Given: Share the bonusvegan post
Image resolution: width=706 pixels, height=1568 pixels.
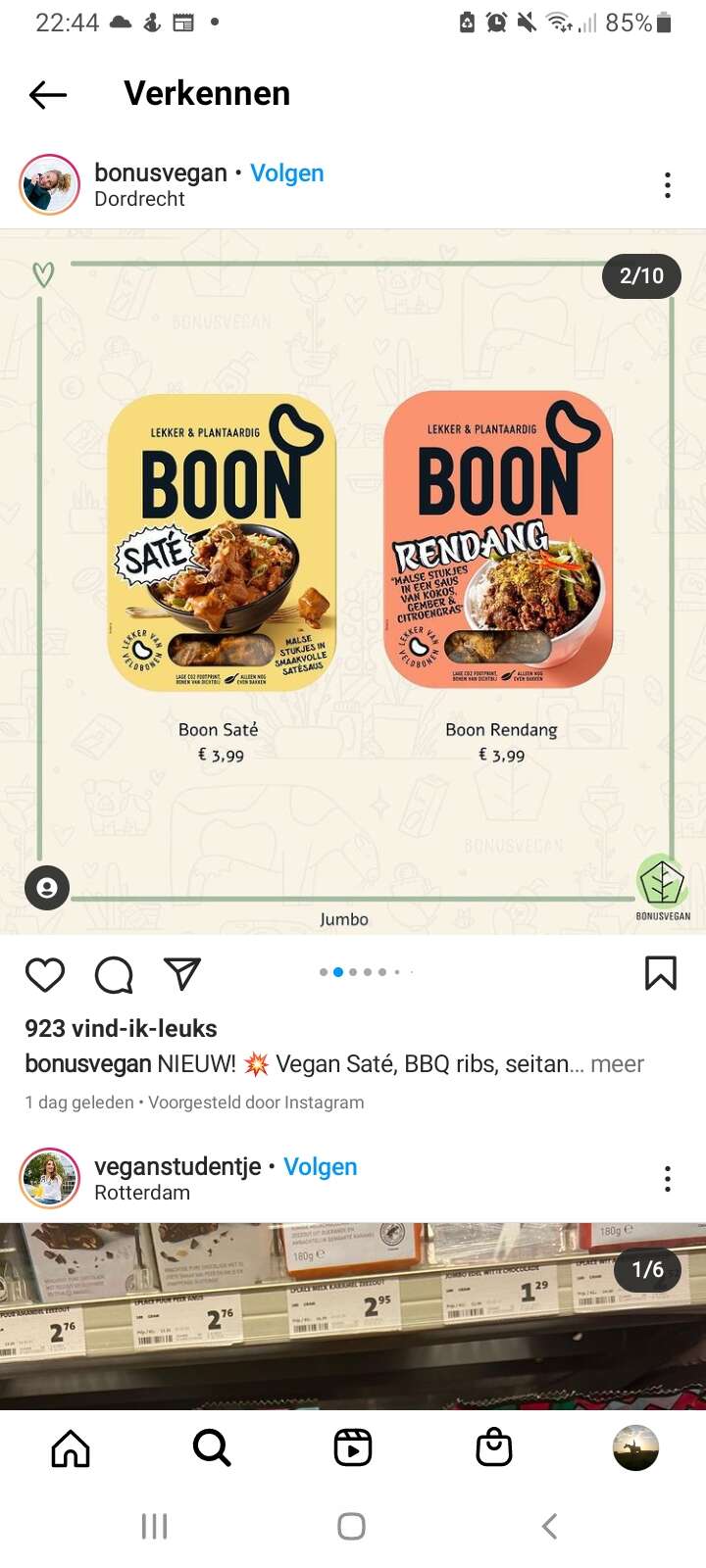Looking at the screenshot, I should 182,973.
